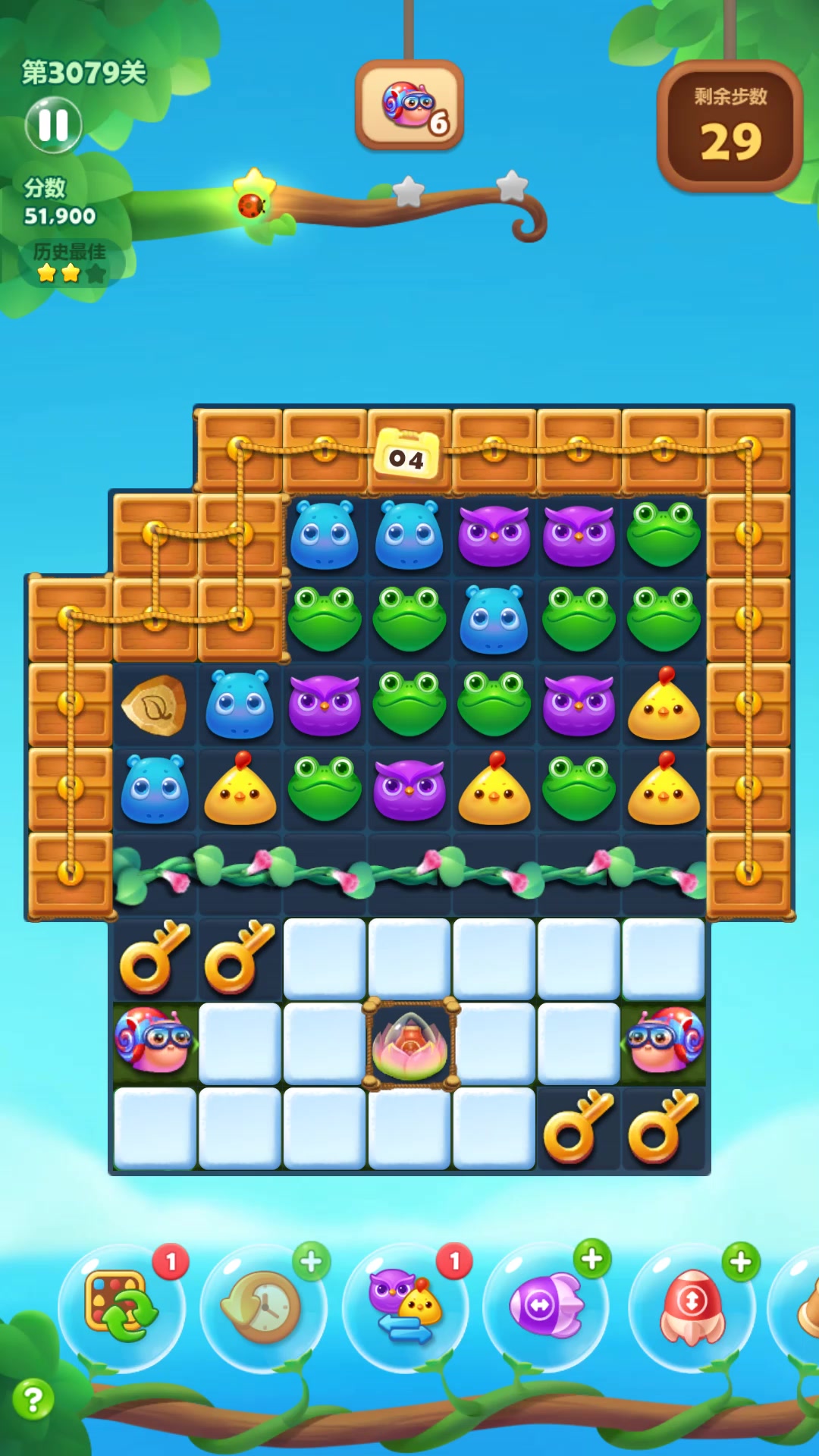Use the clock extra-time booster
The height and width of the screenshot is (1456, 819).
(262, 1307)
